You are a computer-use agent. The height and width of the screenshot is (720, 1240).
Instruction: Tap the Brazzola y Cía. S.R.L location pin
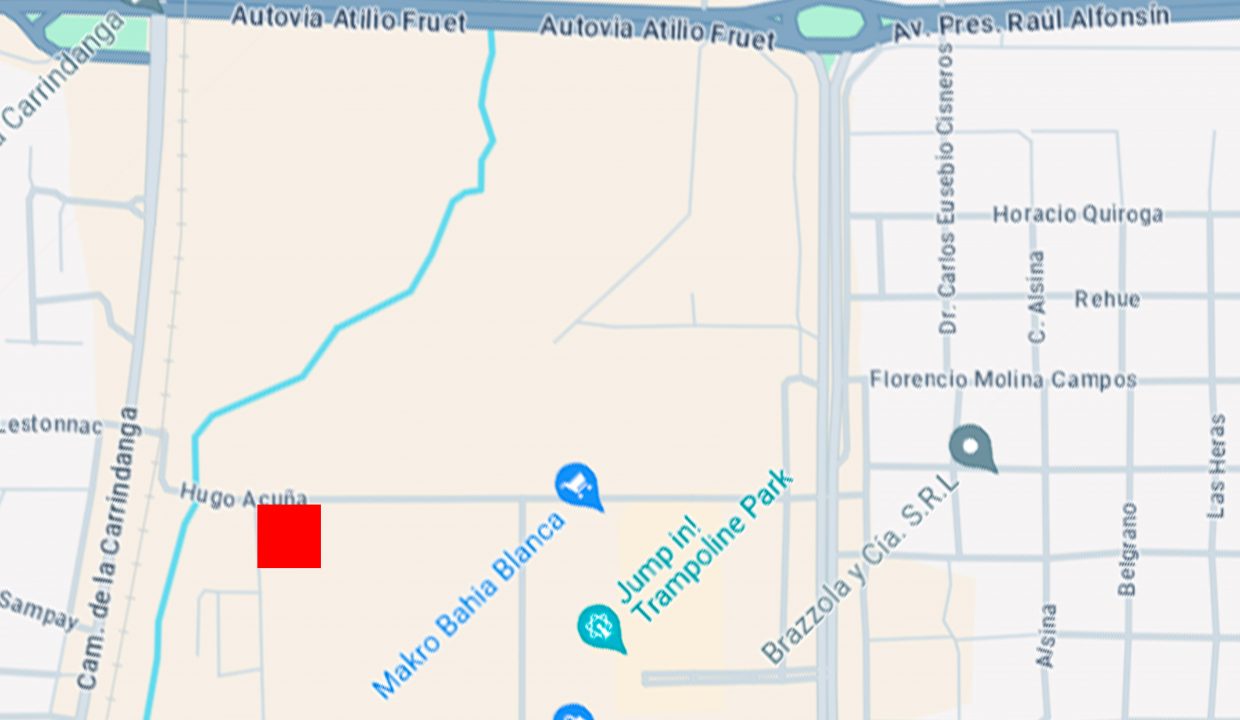(970, 445)
